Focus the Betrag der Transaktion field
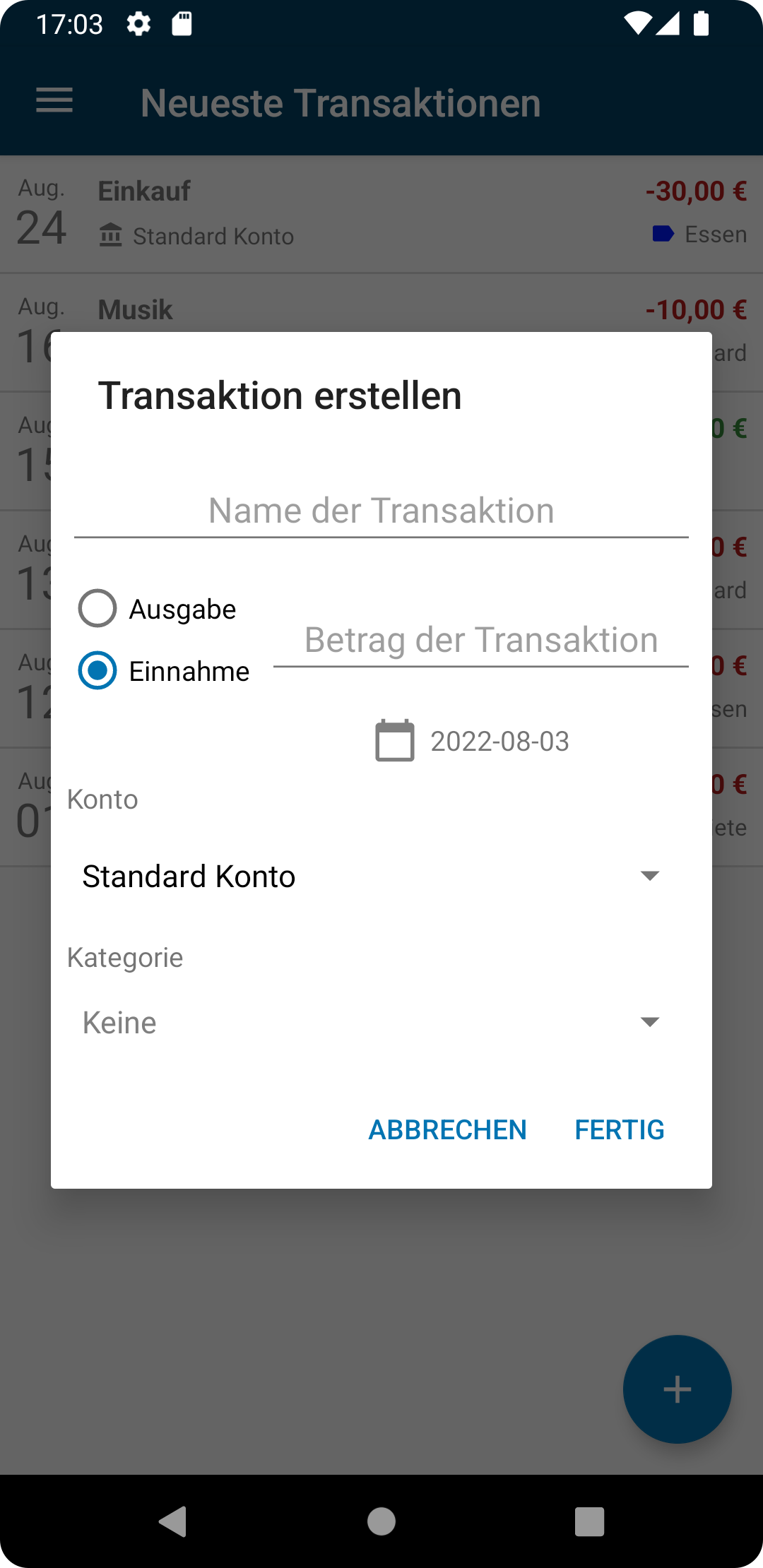The width and height of the screenshot is (763, 1568). click(x=480, y=640)
